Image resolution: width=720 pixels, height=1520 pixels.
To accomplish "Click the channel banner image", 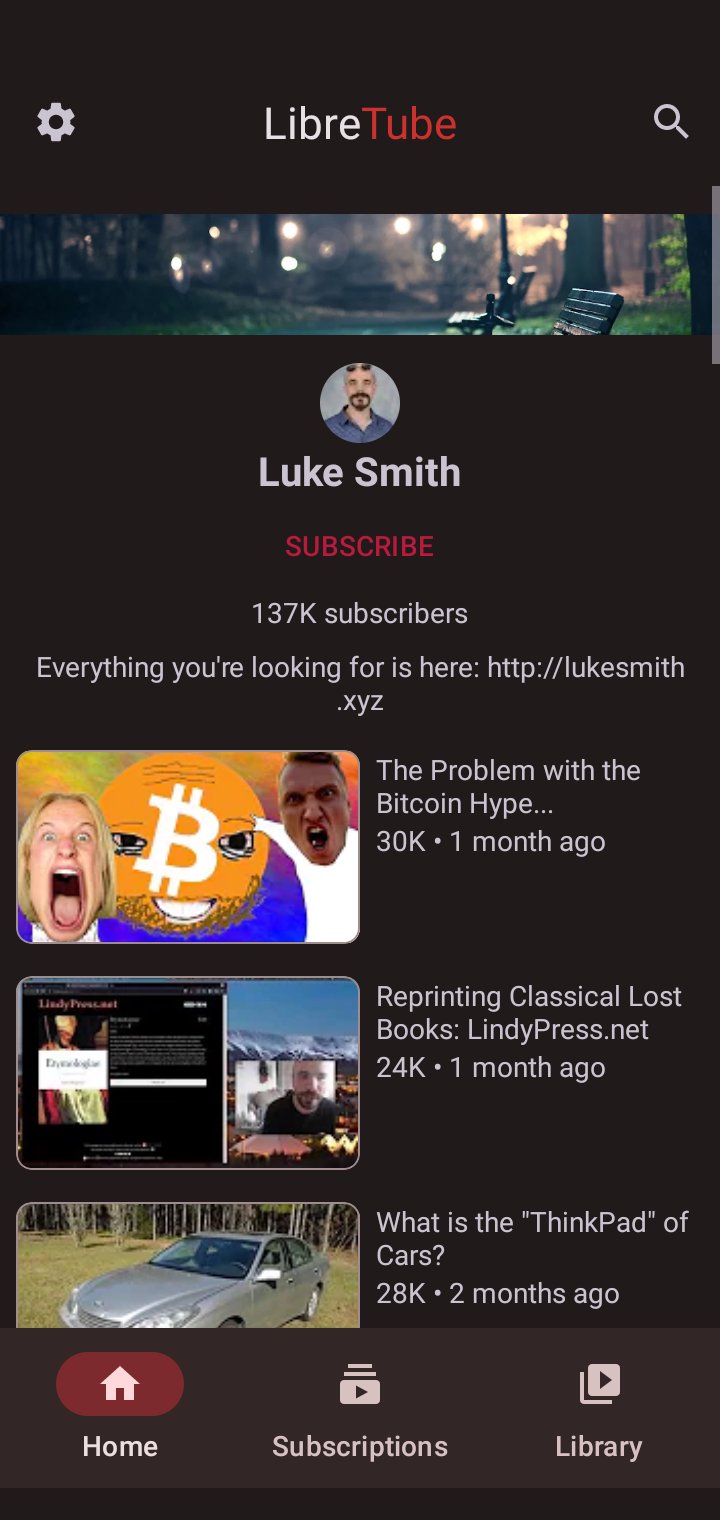I will pos(359,270).
